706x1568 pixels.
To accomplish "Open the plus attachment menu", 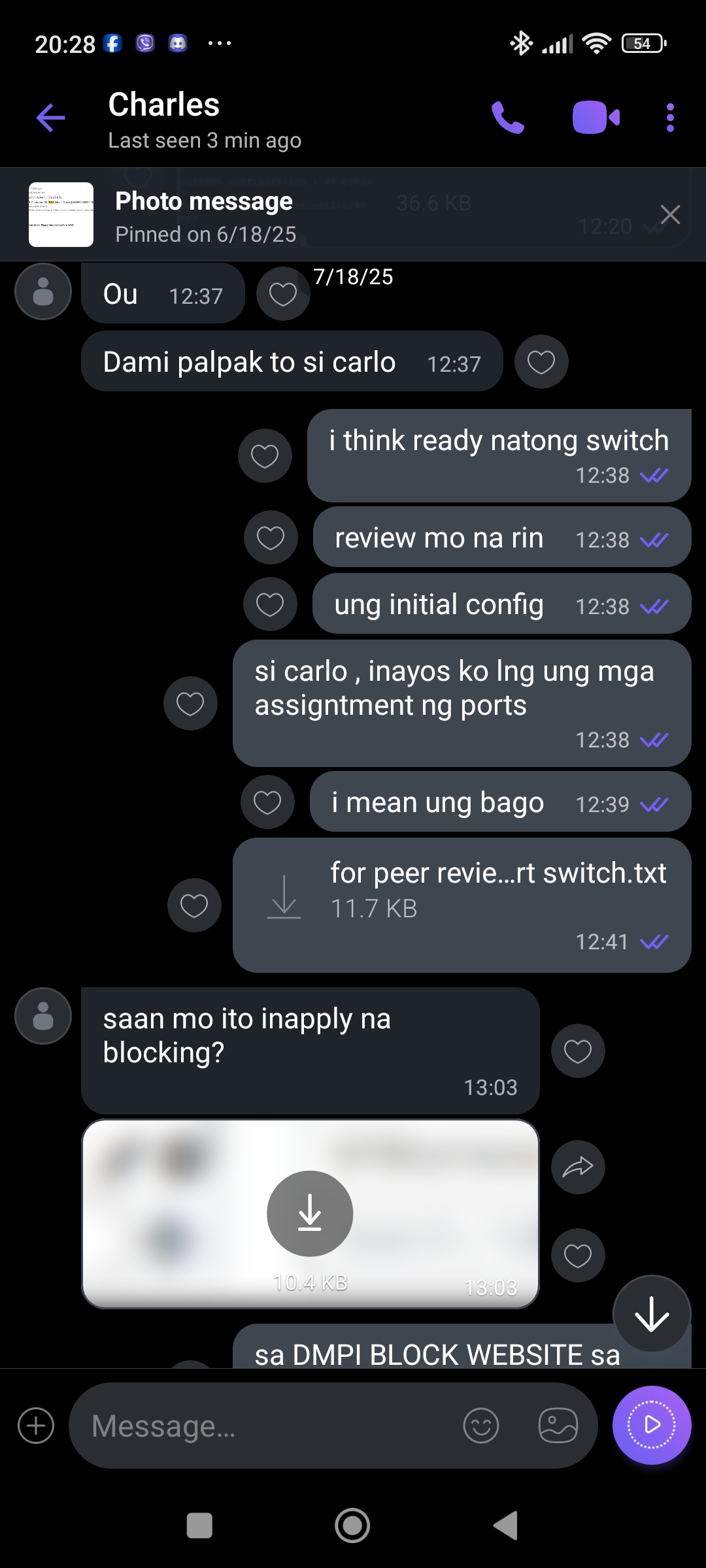I will [x=36, y=1426].
